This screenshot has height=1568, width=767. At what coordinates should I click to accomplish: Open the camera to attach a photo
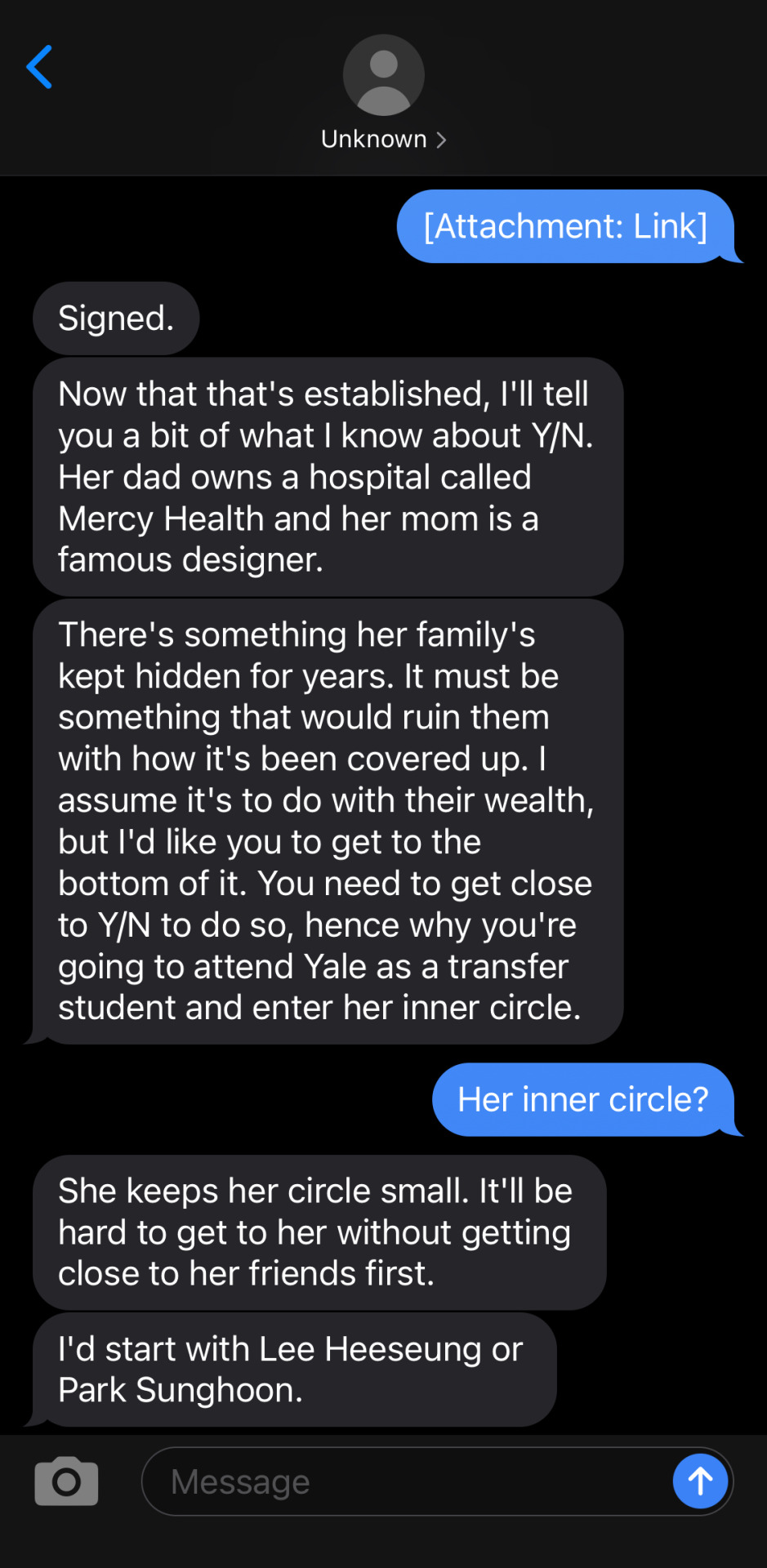coord(66,1481)
